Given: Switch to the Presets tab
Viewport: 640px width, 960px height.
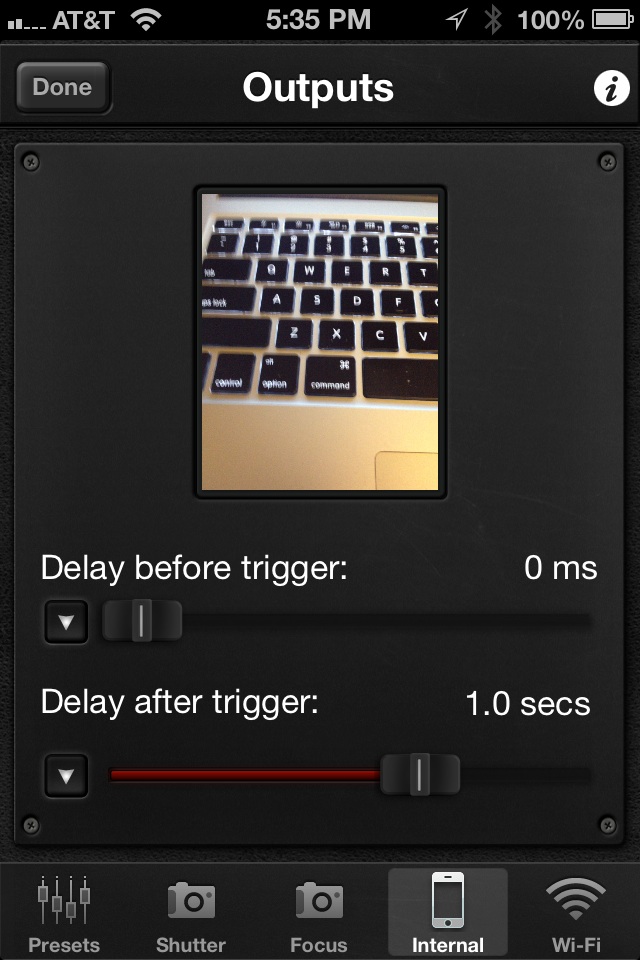Looking at the screenshot, I should 64,912.
